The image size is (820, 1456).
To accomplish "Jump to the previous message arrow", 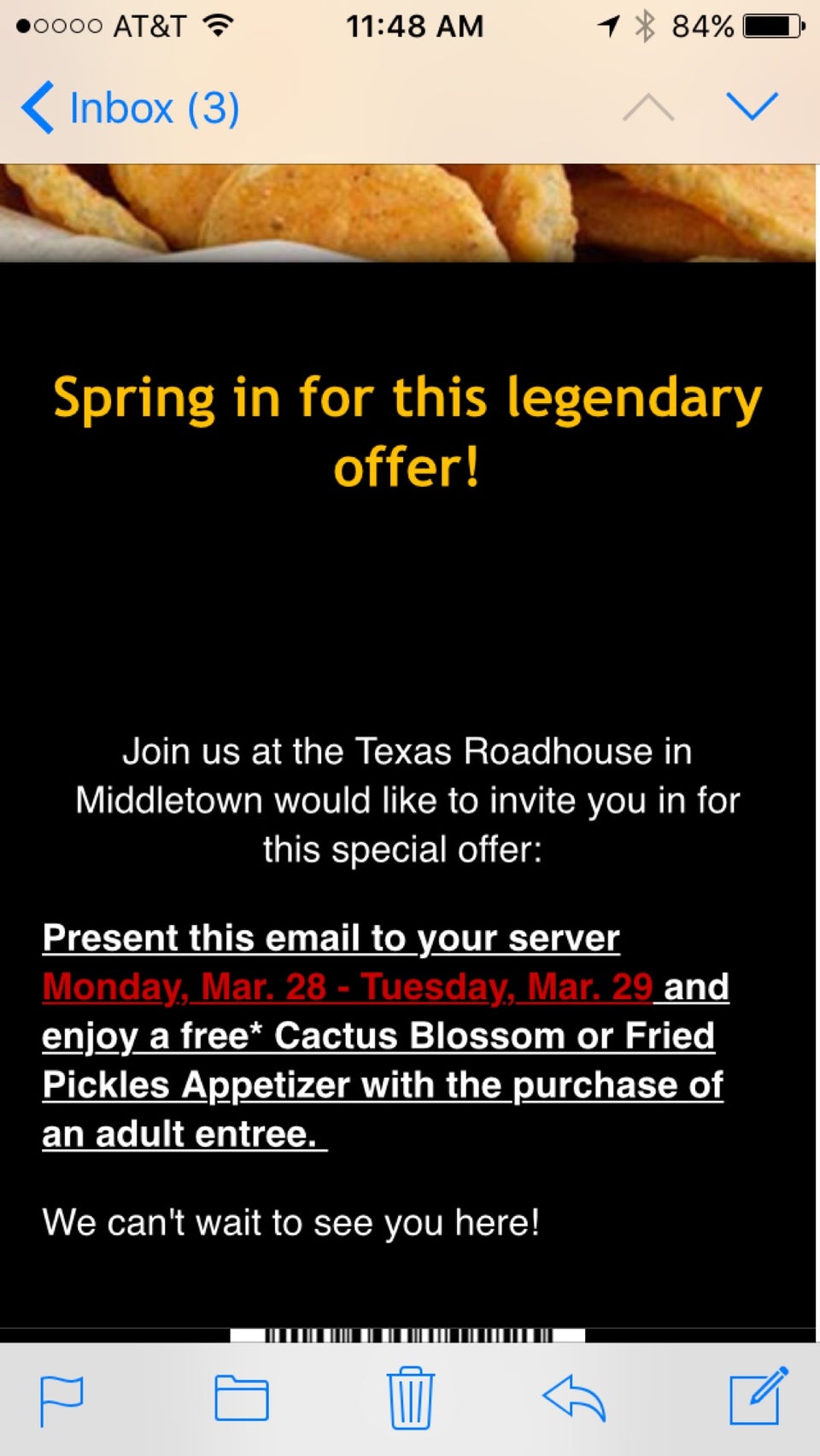I will click(648, 108).
